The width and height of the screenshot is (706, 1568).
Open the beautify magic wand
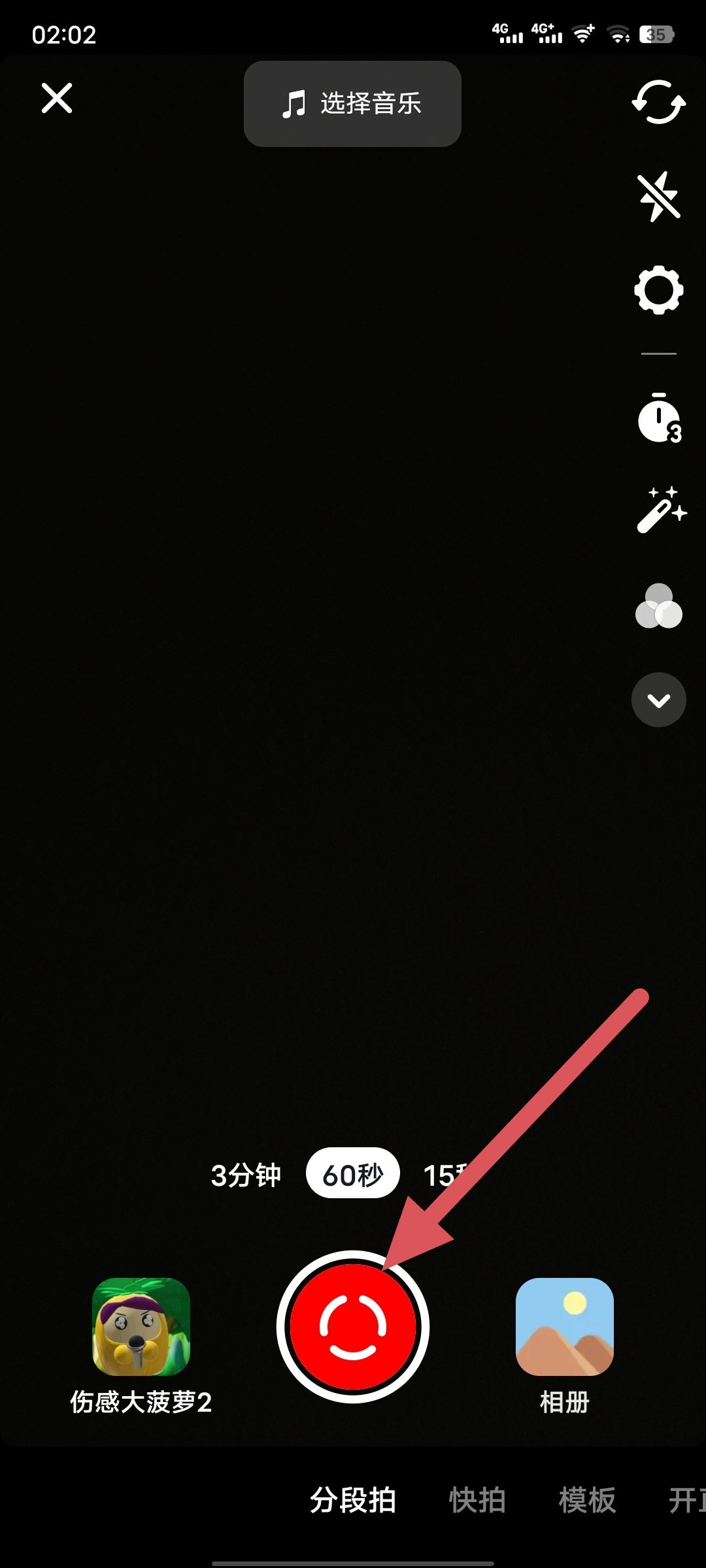click(660, 510)
